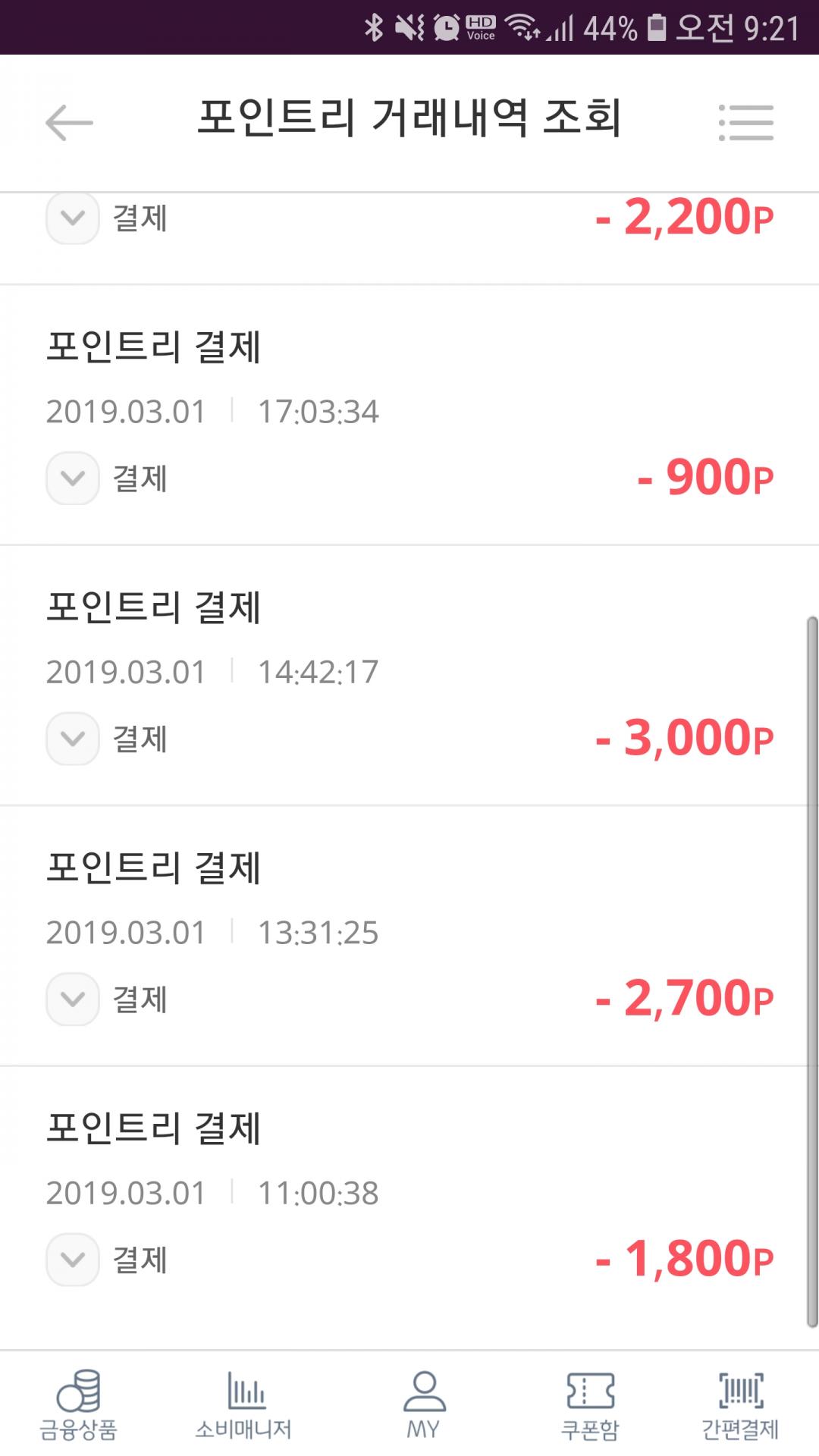Open the list menu icon
This screenshot has width=819, height=1456.
coord(746,123)
